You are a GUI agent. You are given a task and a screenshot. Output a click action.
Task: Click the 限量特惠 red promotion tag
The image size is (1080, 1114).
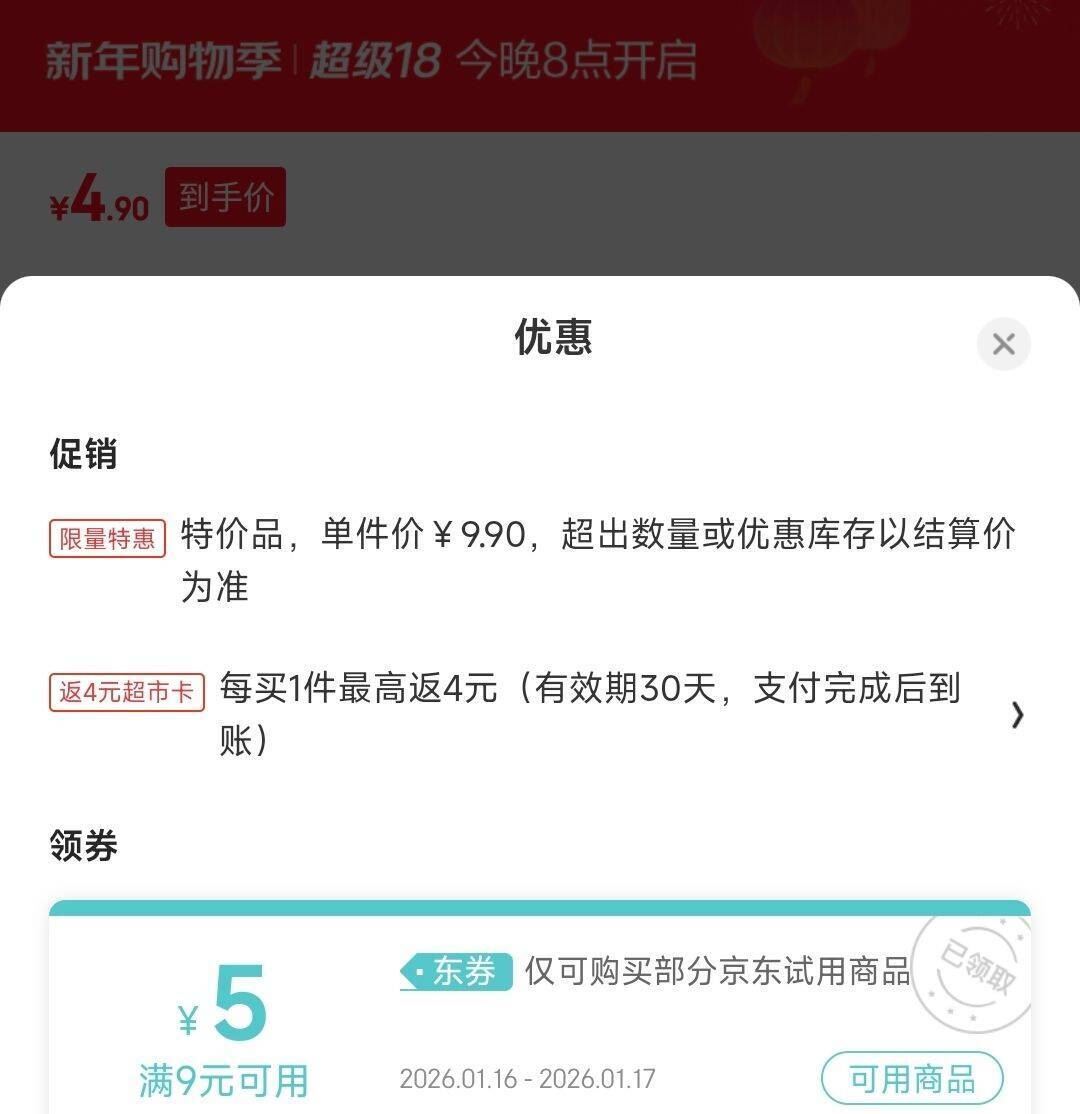[x=105, y=537]
